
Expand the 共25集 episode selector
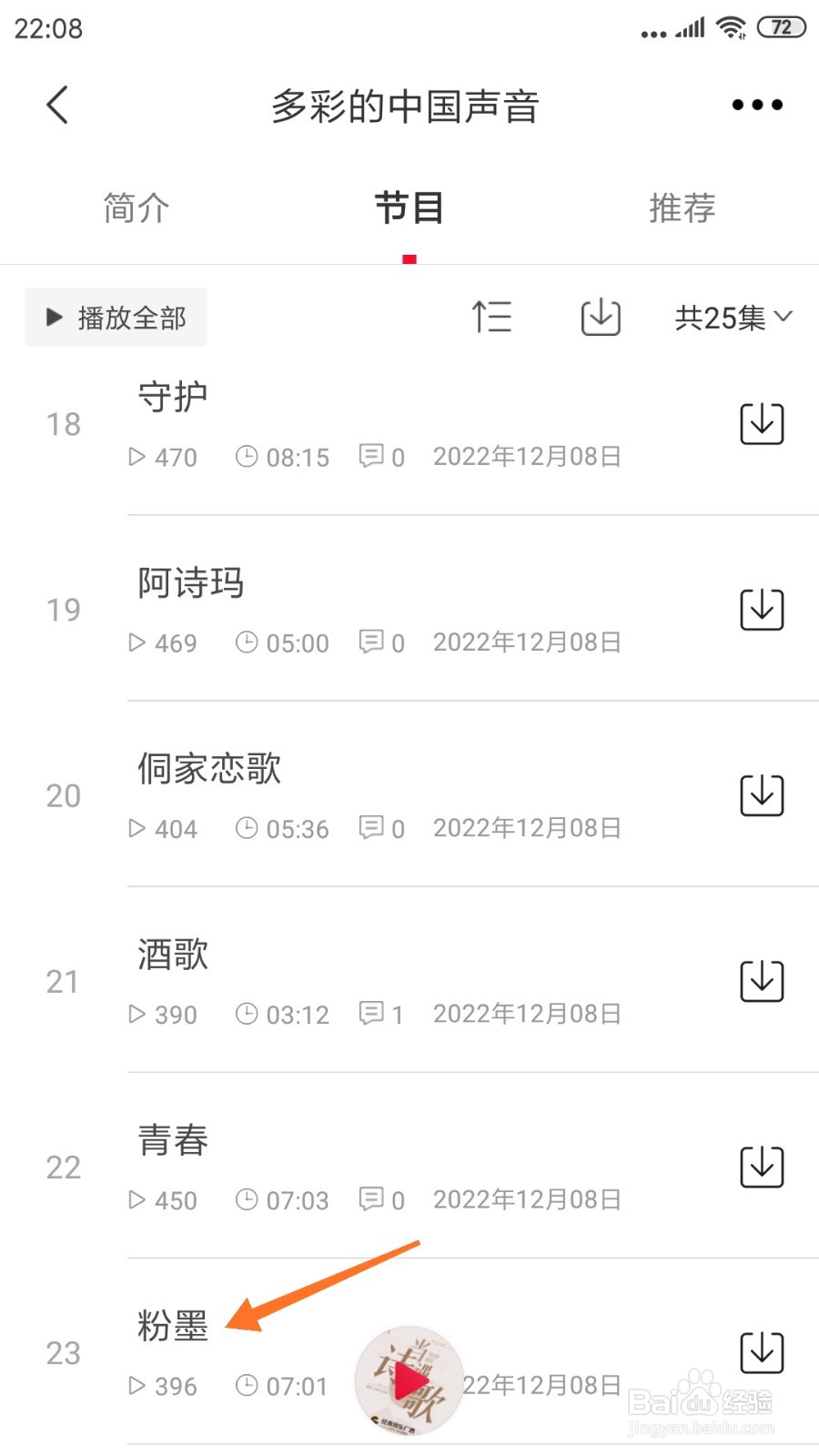click(732, 318)
